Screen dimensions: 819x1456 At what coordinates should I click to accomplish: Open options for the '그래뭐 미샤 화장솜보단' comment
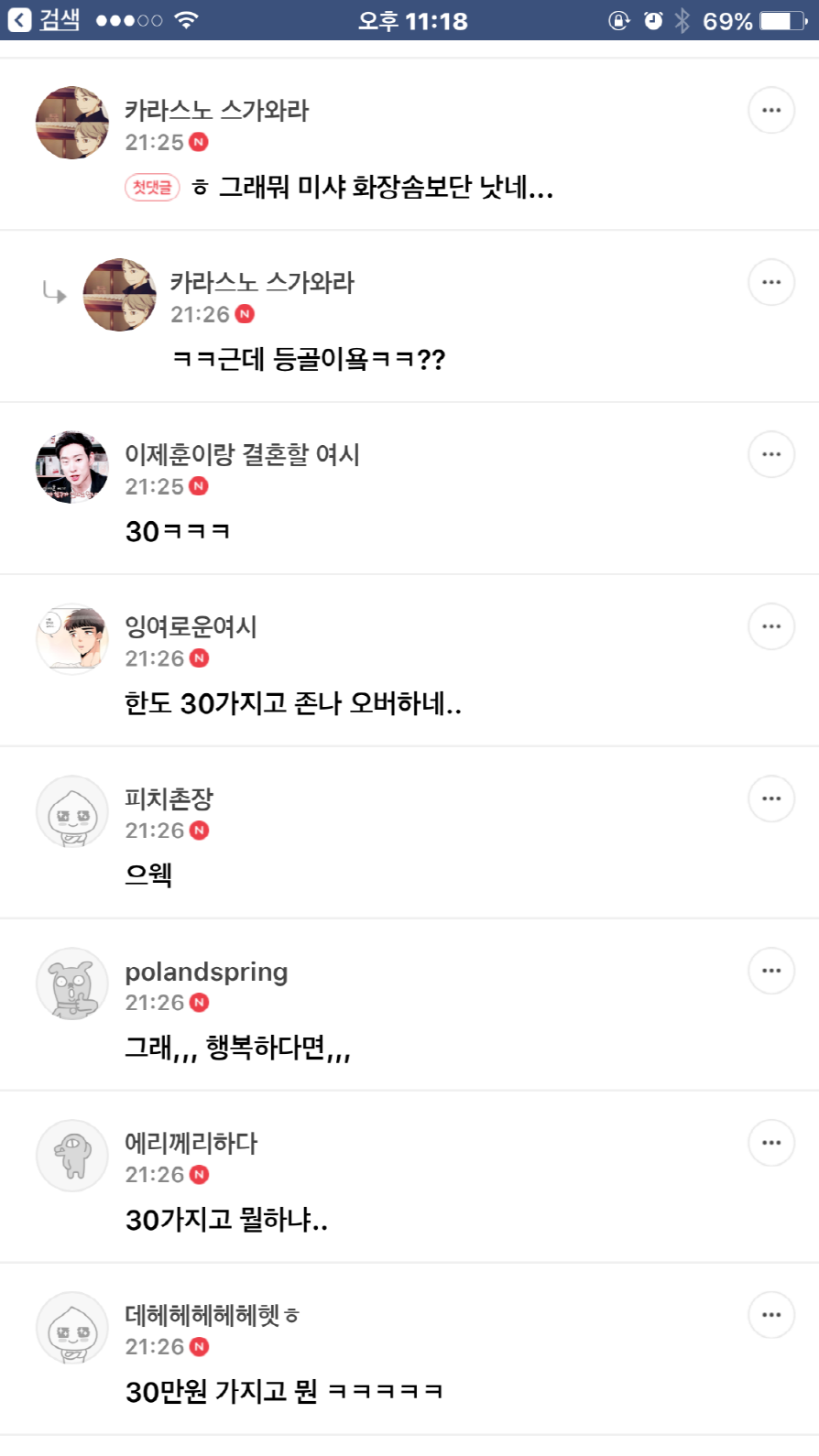pos(770,111)
